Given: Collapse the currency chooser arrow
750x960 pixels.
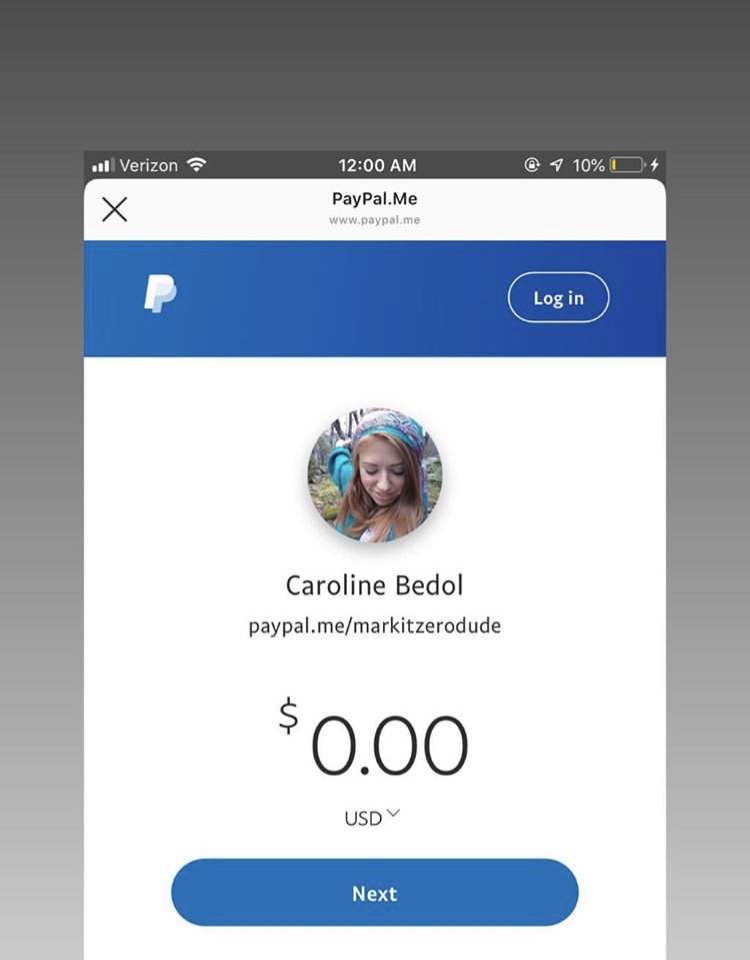Looking at the screenshot, I should (x=394, y=815).
